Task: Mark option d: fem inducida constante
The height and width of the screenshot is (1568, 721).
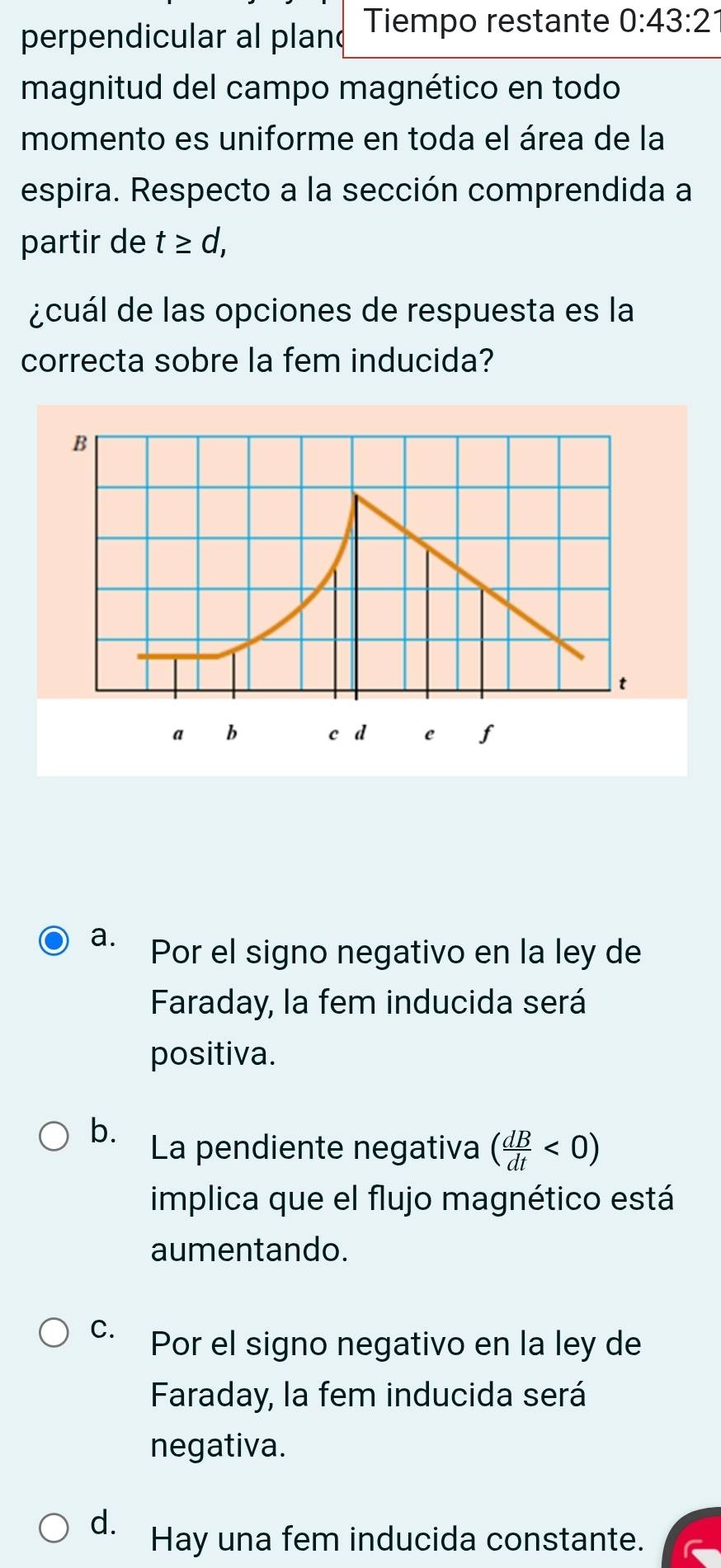Action: click(55, 1528)
